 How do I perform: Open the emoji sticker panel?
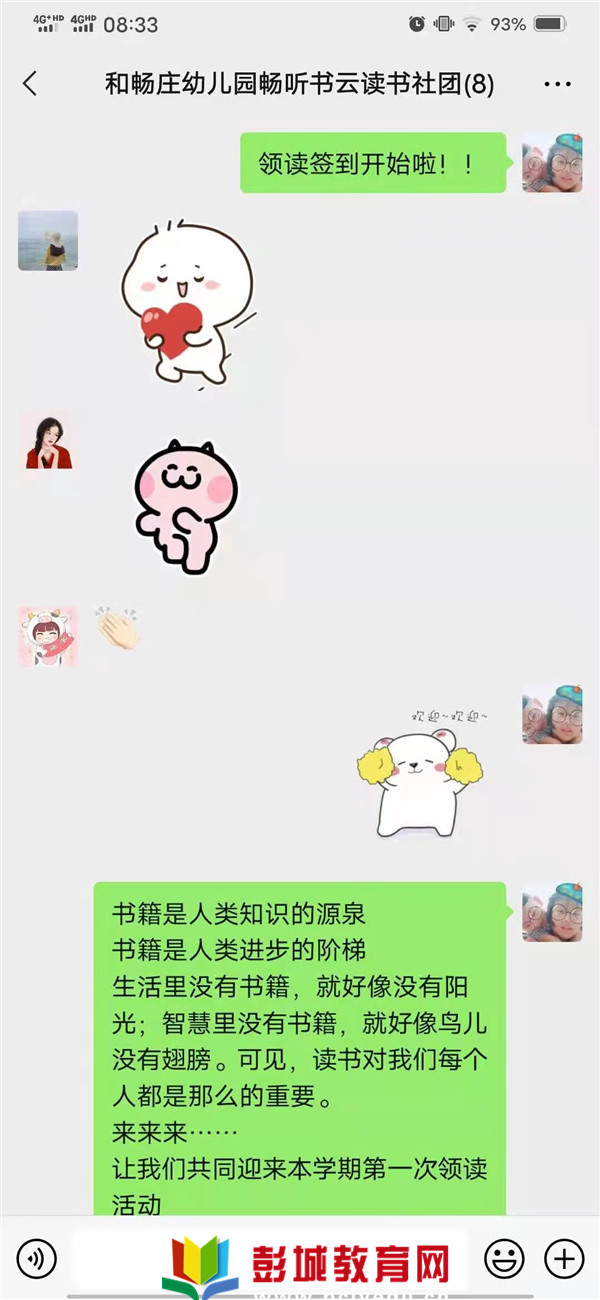click(504, 1257)
